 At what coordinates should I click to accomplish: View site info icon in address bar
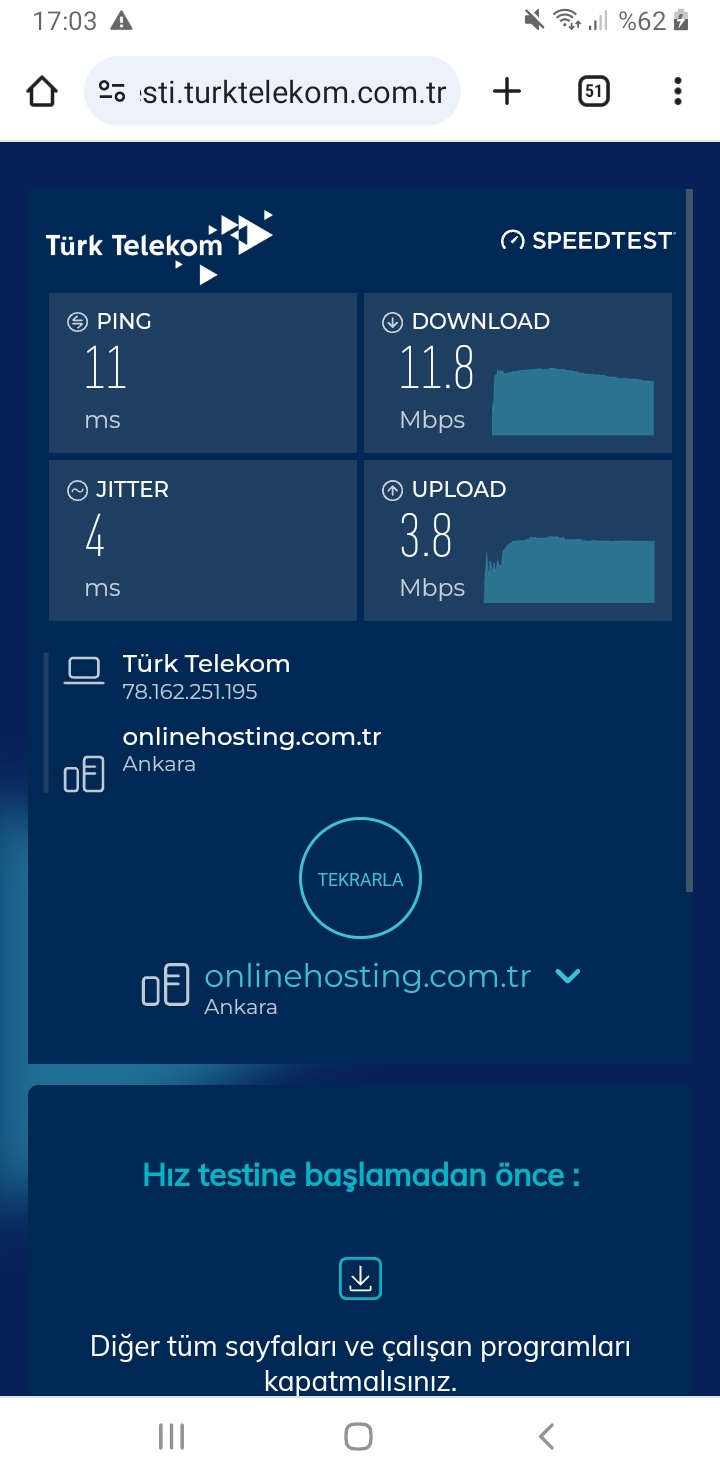coord(112,92)
